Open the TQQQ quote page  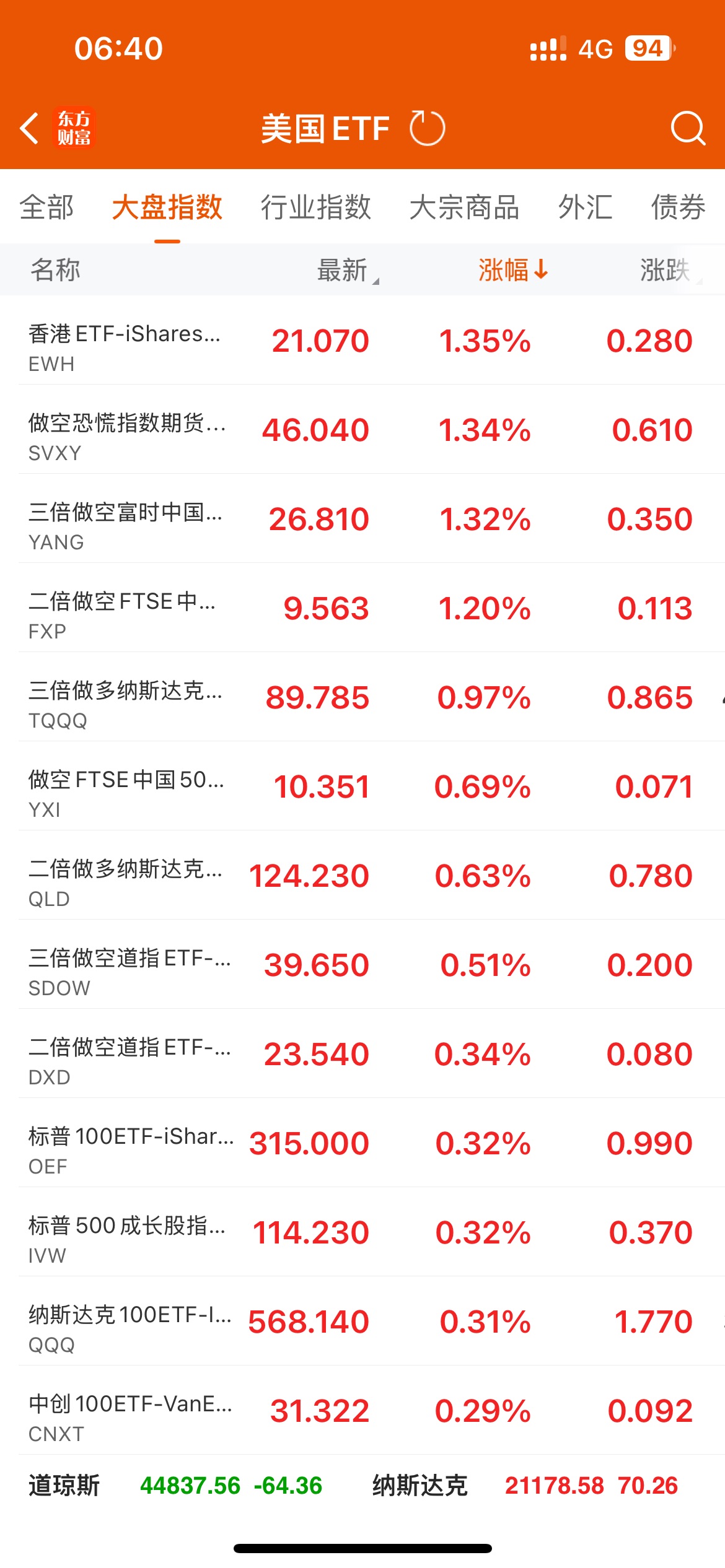click(x=362, y=697)
